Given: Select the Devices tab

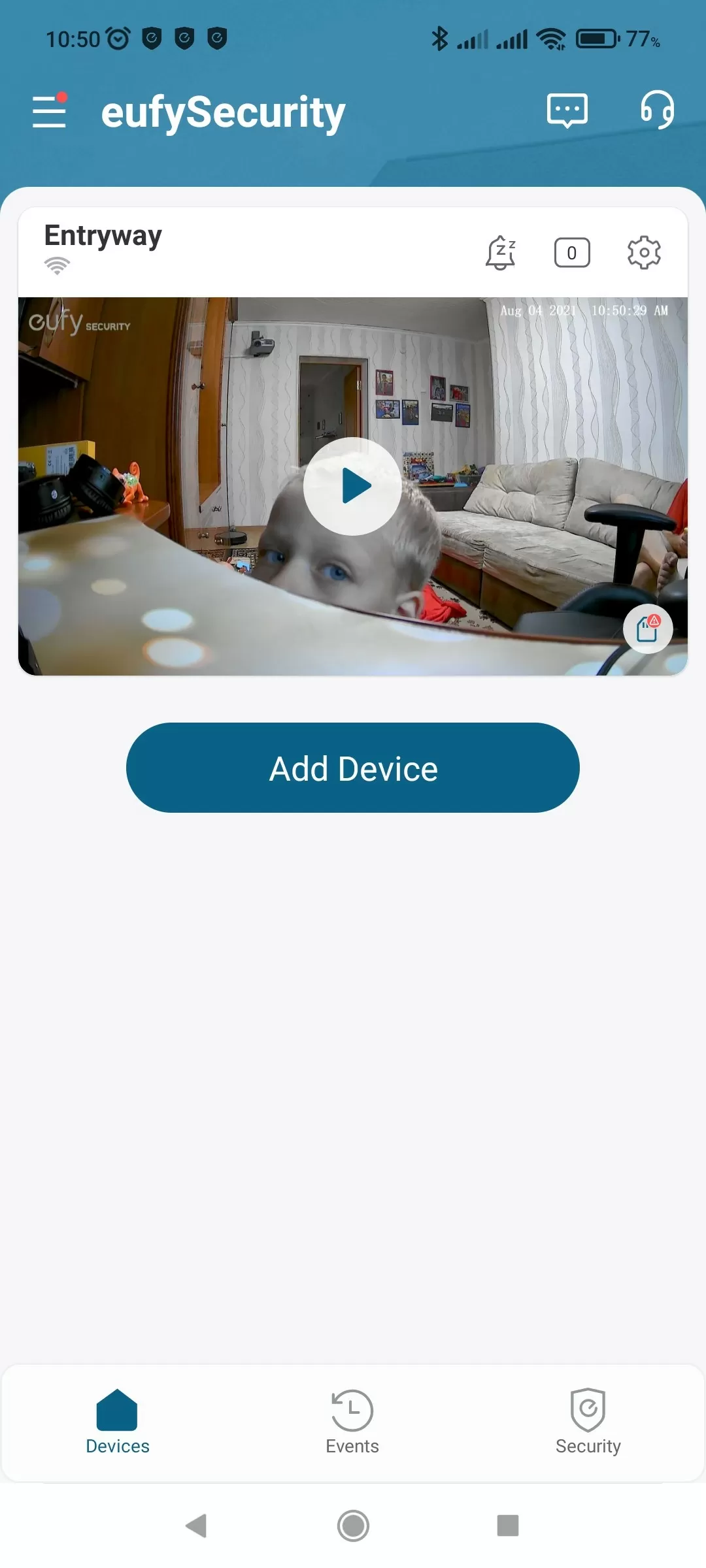Looking at the screenshot, I should (118, 1422).
